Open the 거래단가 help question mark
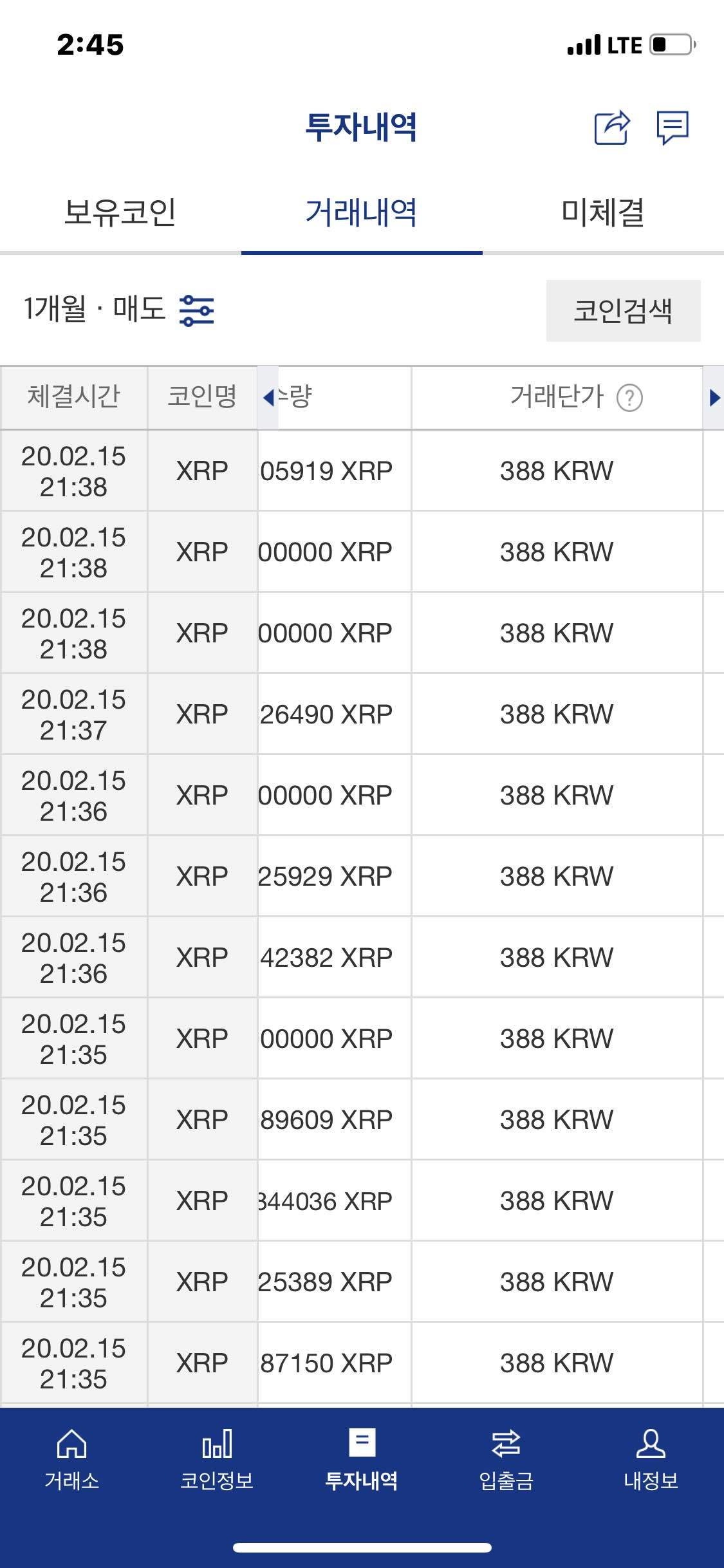Viewport: 724px width, 1568px height. point(629,398)
